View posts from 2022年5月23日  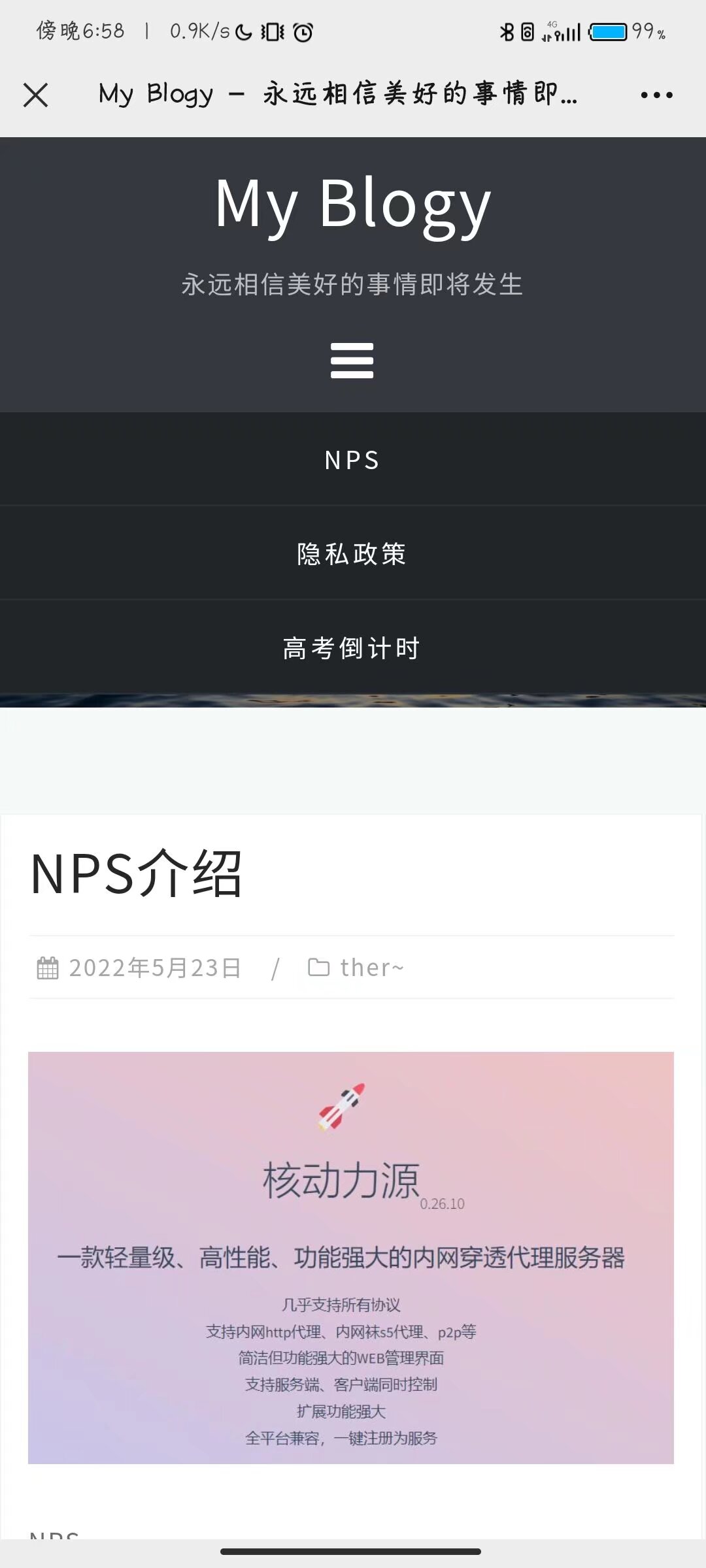[x=155, y=968]
